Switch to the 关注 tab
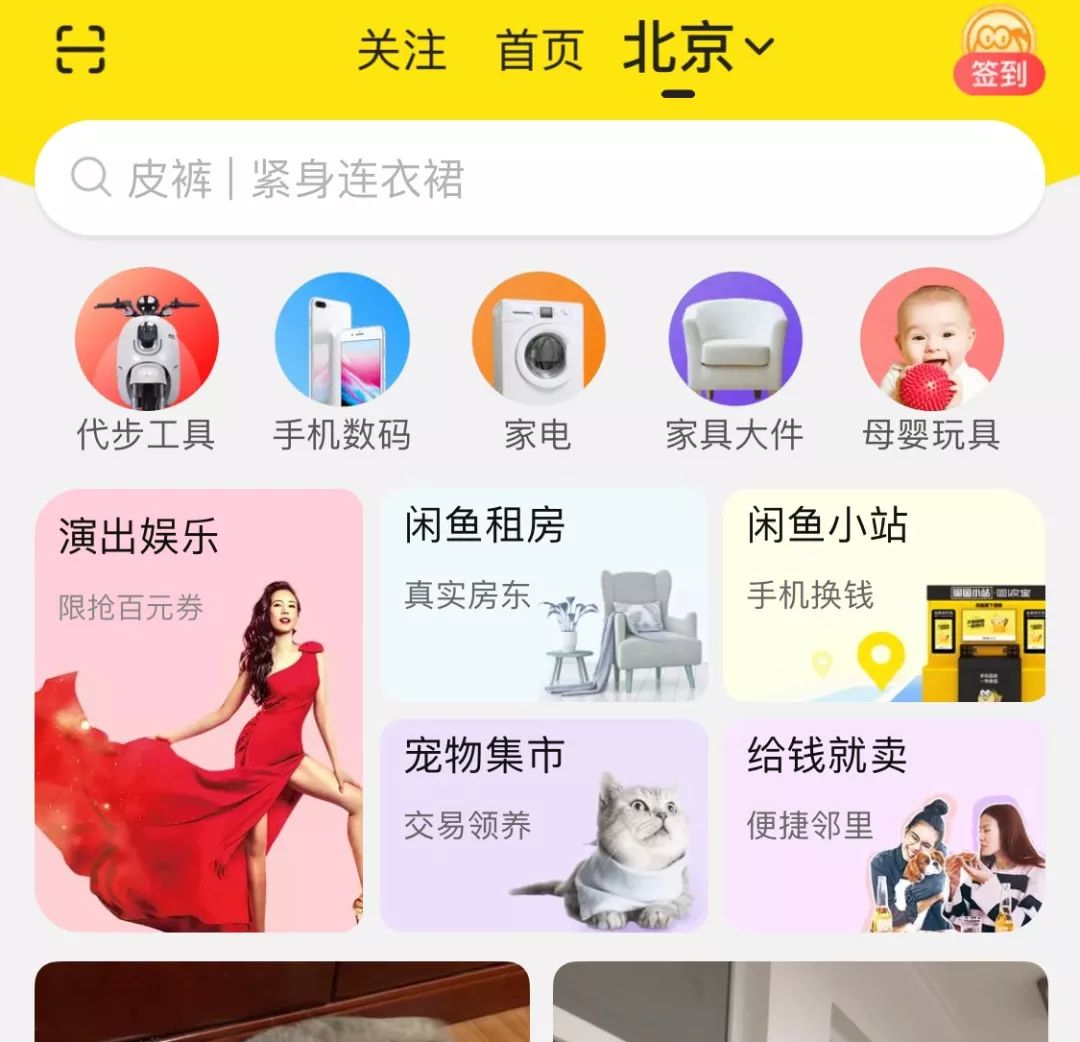This screenshot has width=1080, height=1042. 401,51
